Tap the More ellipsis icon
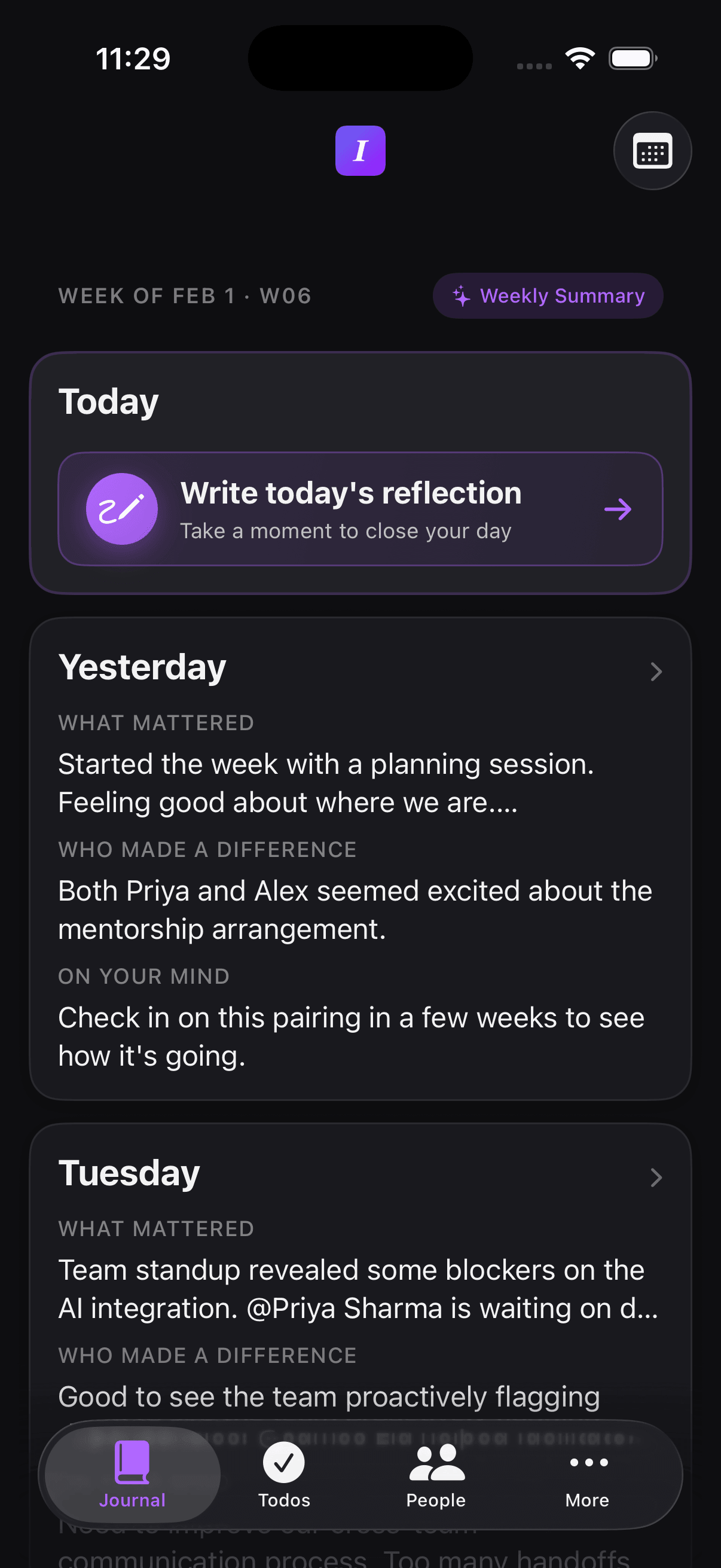 586,1464
